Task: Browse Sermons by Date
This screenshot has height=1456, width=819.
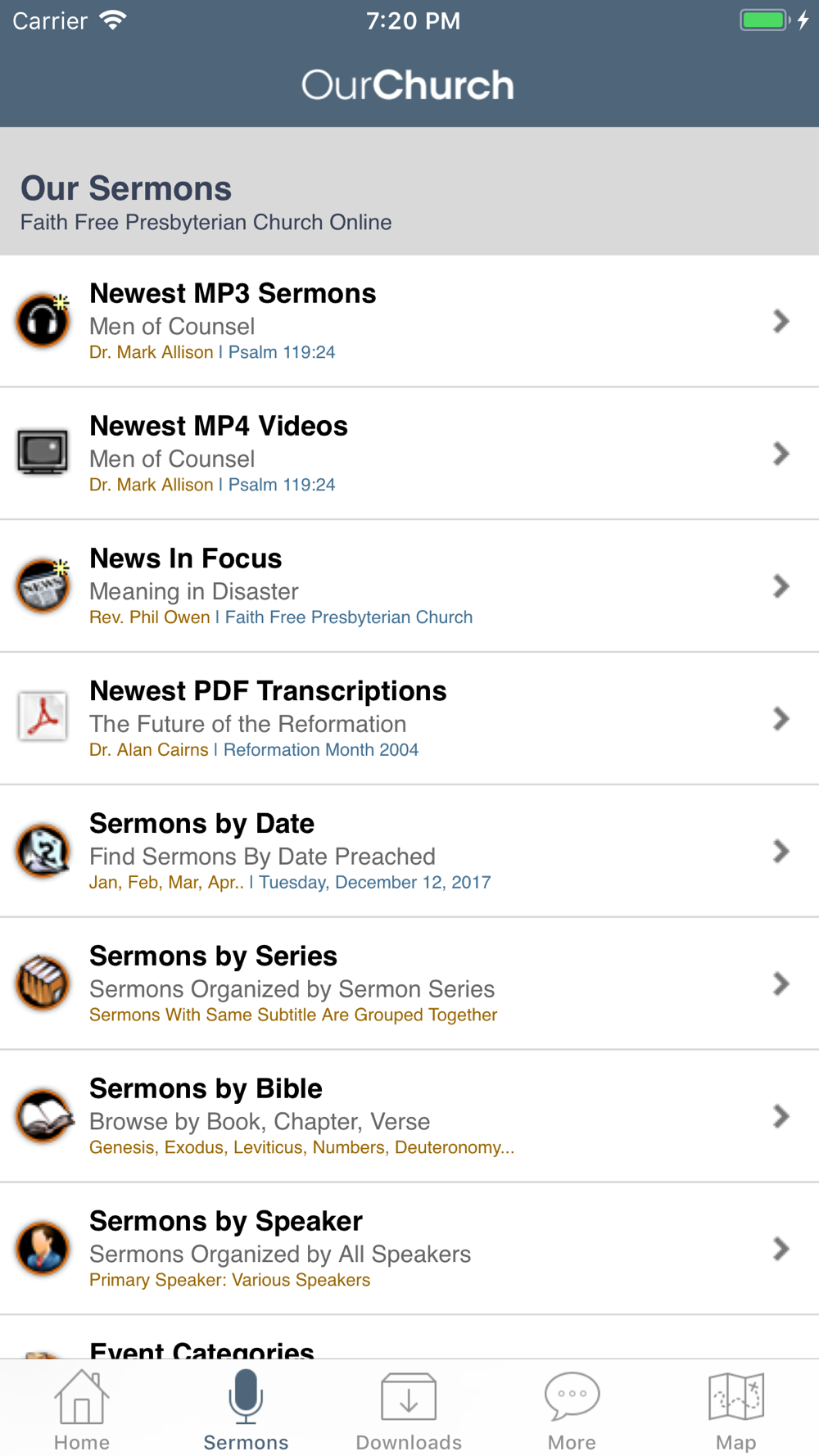Action: click(409, 852)
